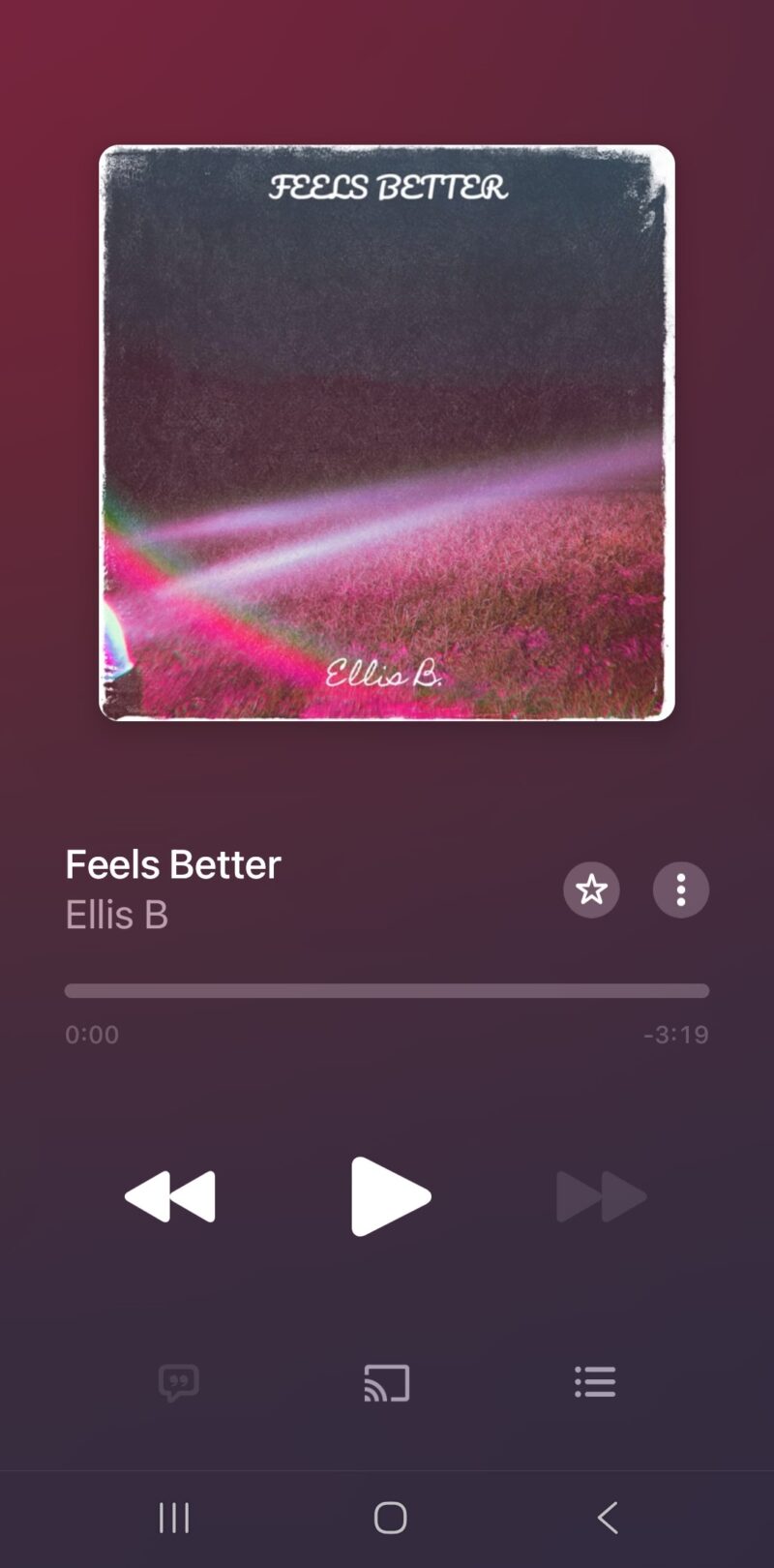Go back with the system back button
Screen dimensions: 774x1568
pos(608,1518)
